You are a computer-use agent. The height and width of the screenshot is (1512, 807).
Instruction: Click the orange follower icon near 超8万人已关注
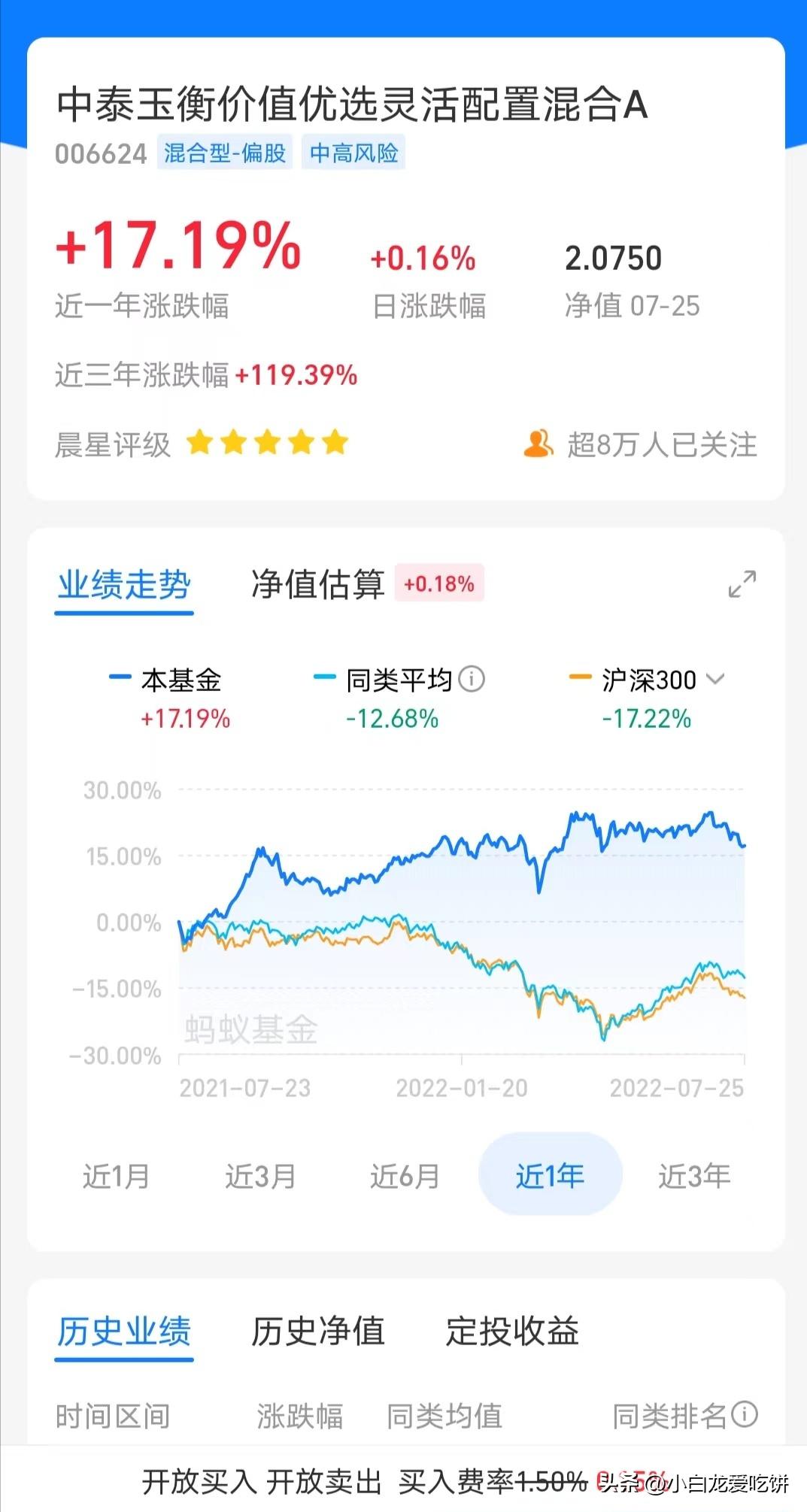coord(537,444)
